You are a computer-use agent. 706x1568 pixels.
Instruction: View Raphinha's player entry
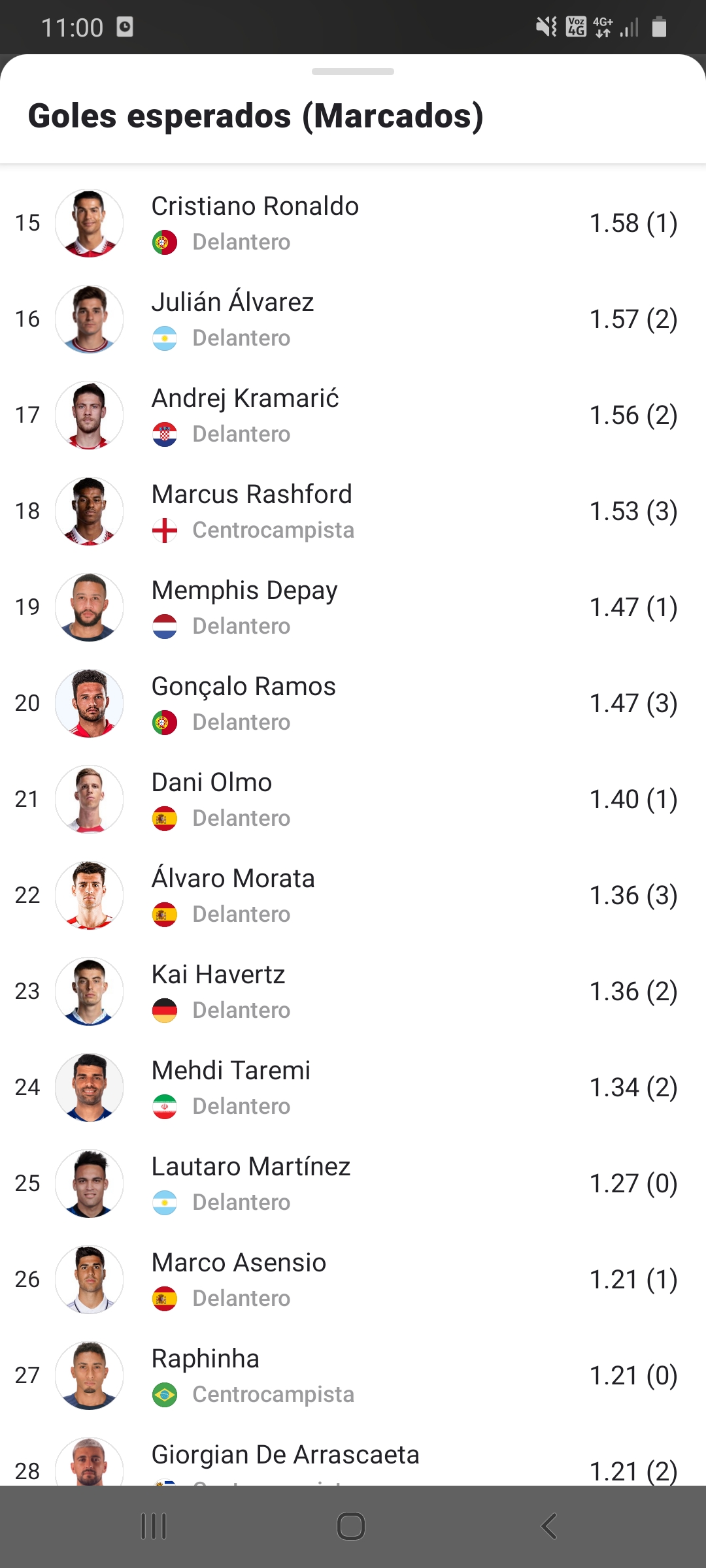(353, 1375)
